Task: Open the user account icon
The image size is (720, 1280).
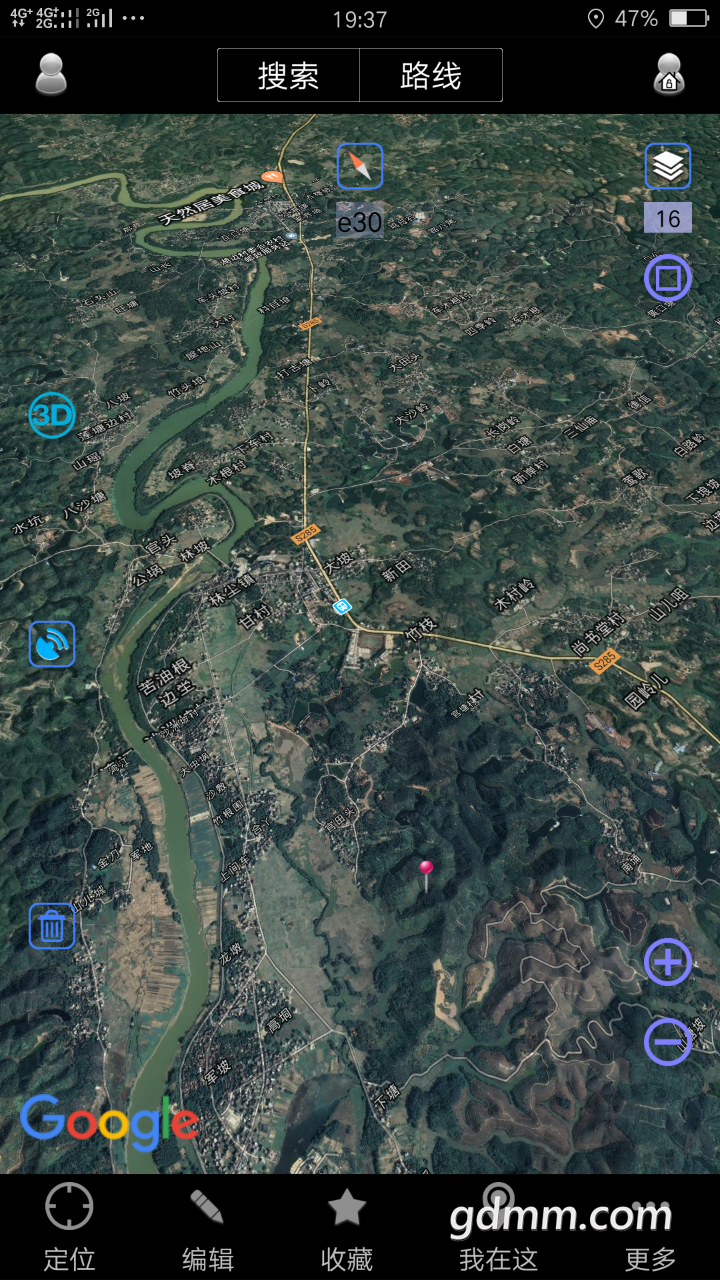Action: click(x=51, y=74)
